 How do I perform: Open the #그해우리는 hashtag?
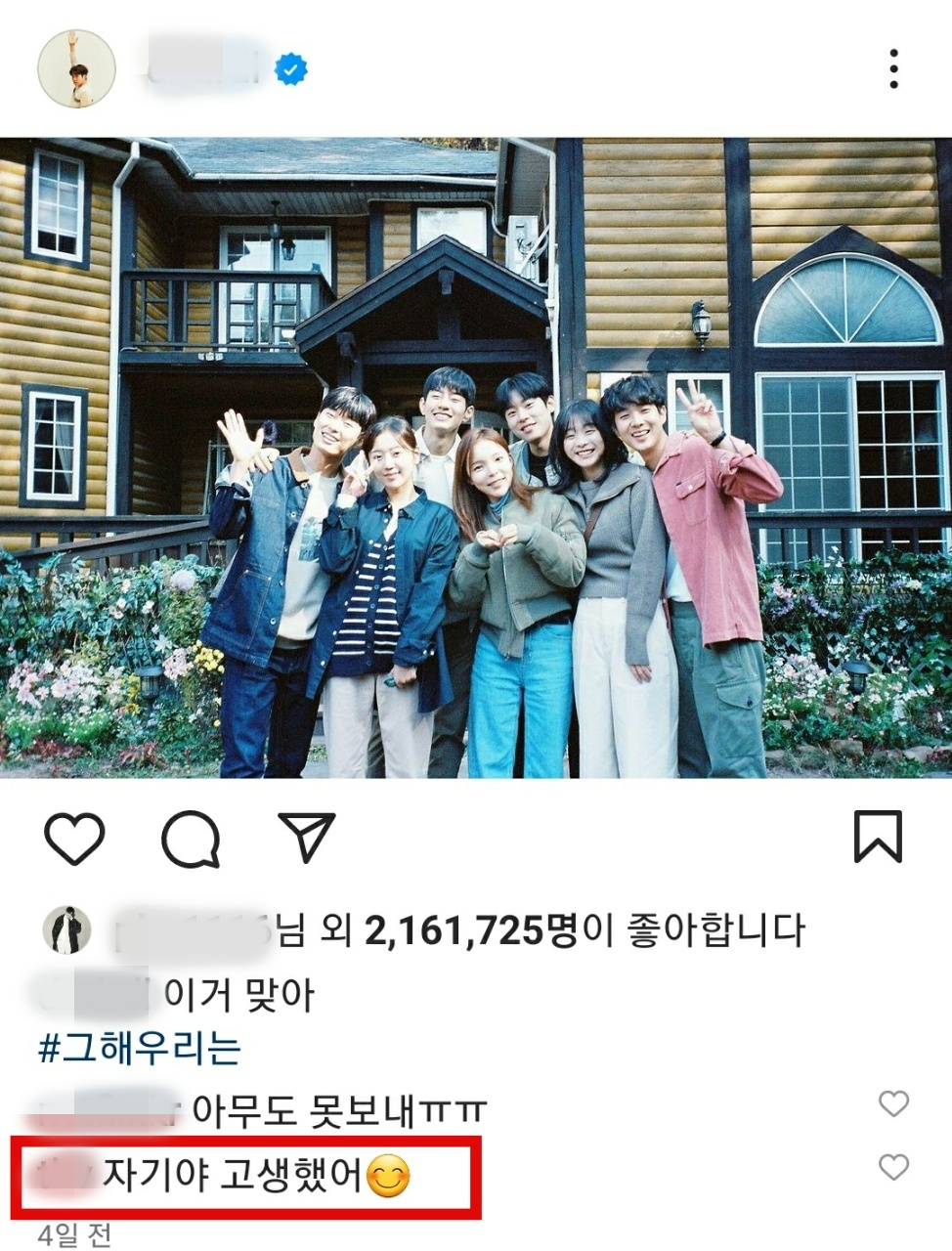click(x=139, y=1049)
